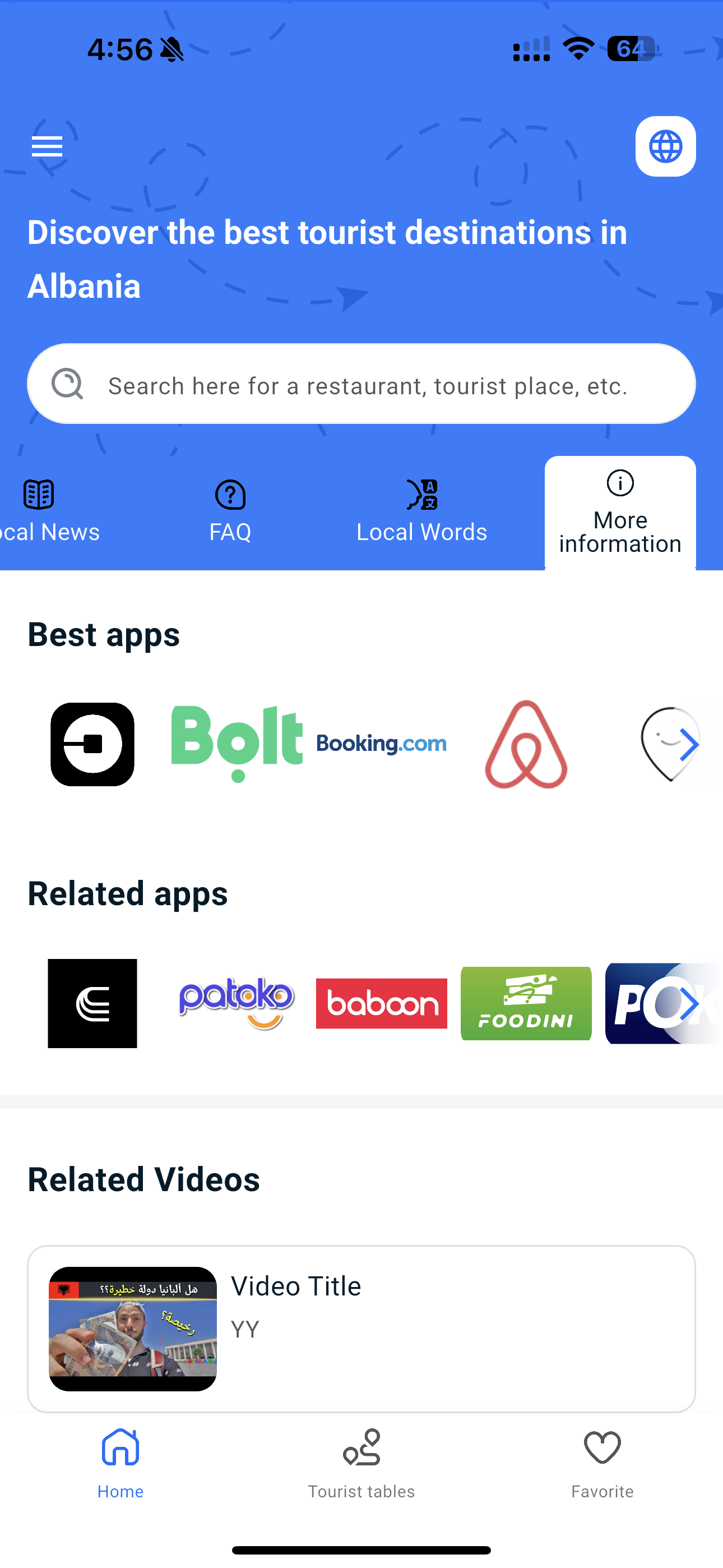723x1568 pixels.
Task: Open the Bolt app tile
Action: click(237, 744)
